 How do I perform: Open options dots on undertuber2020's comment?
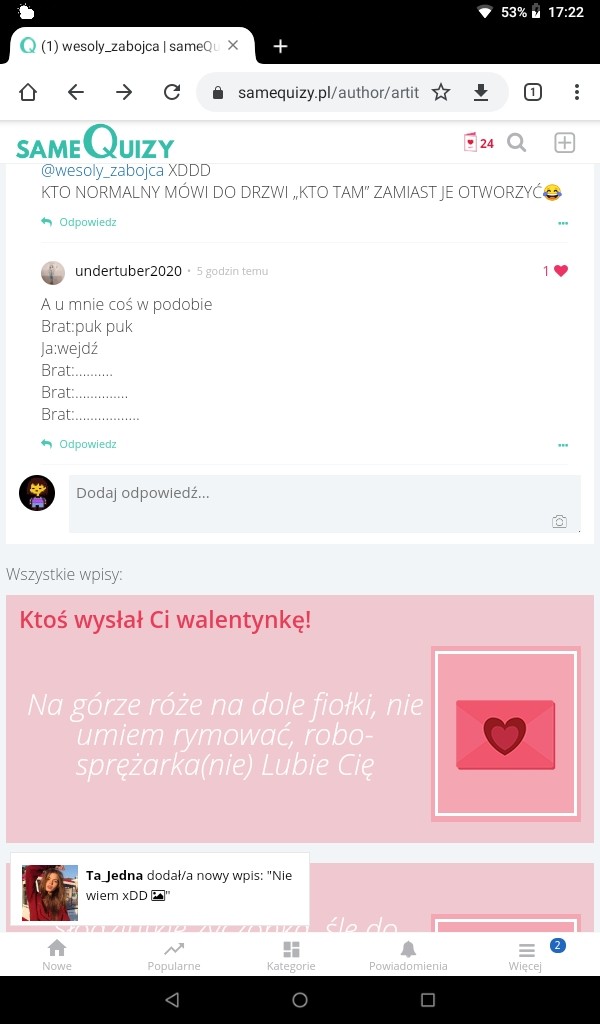(563, 445)
